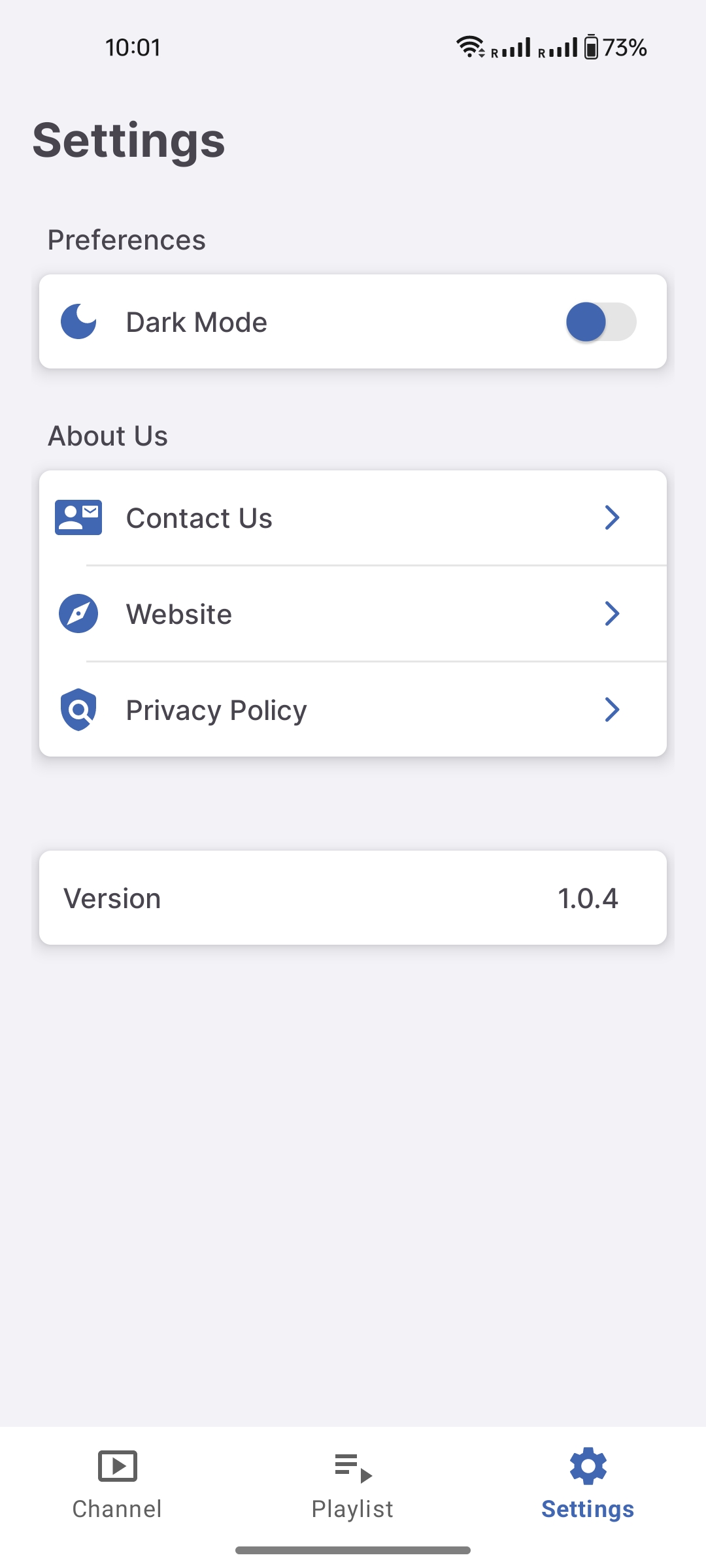The image size is (706, 1568).
Task: Select the Settings tab in the bottom bar
Action: click(588, 1484)
